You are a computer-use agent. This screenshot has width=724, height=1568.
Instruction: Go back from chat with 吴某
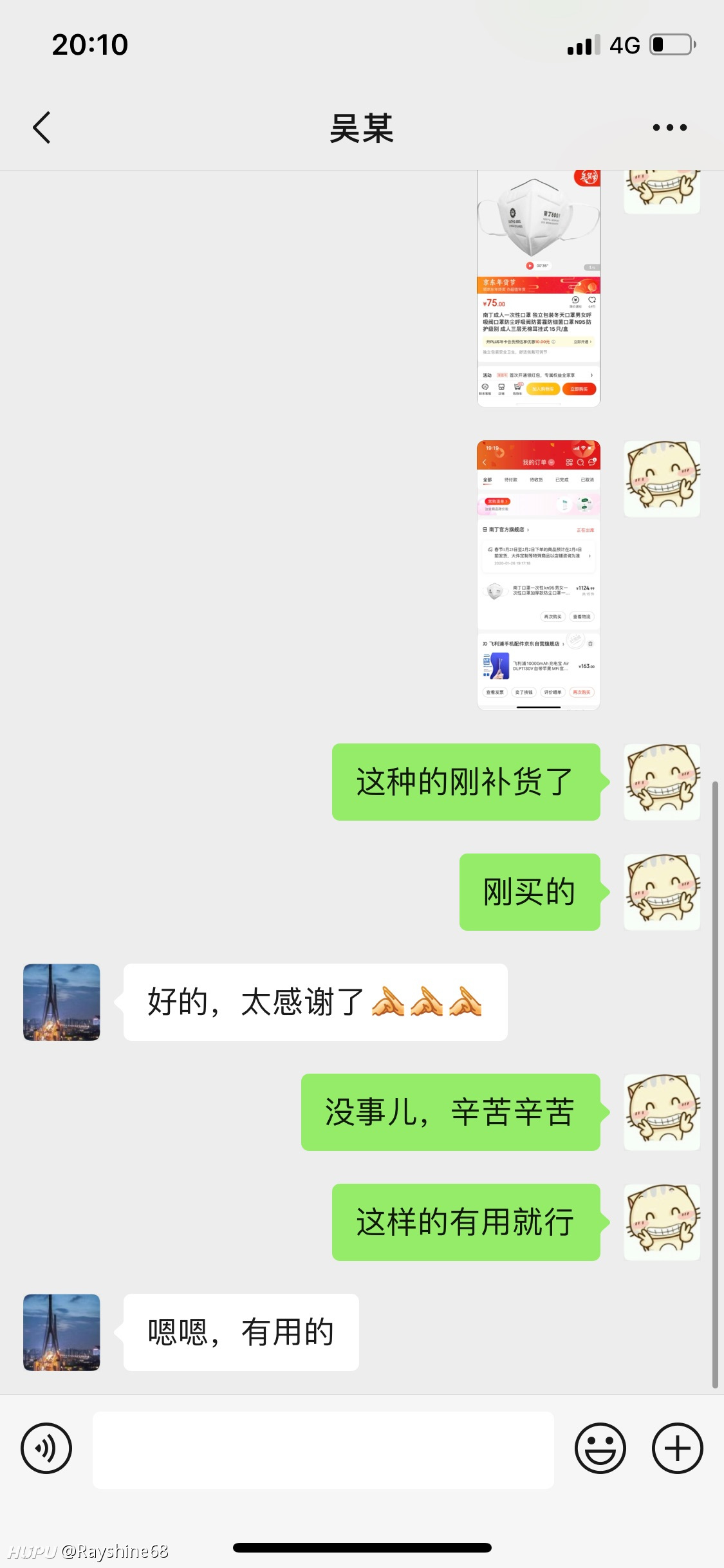pos(42,127)
